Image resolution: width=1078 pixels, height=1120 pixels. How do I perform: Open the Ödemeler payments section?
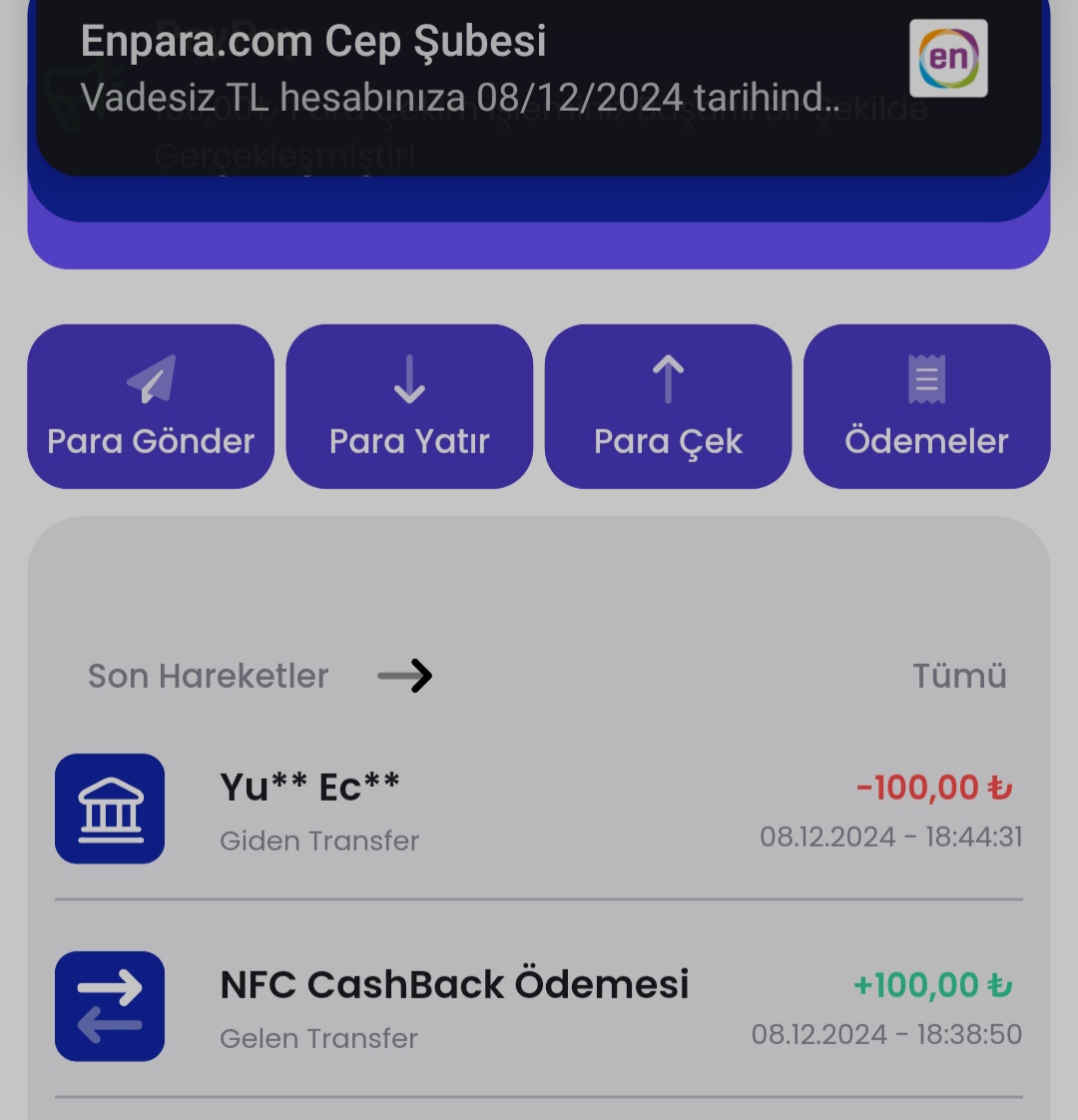click(926, 406)
